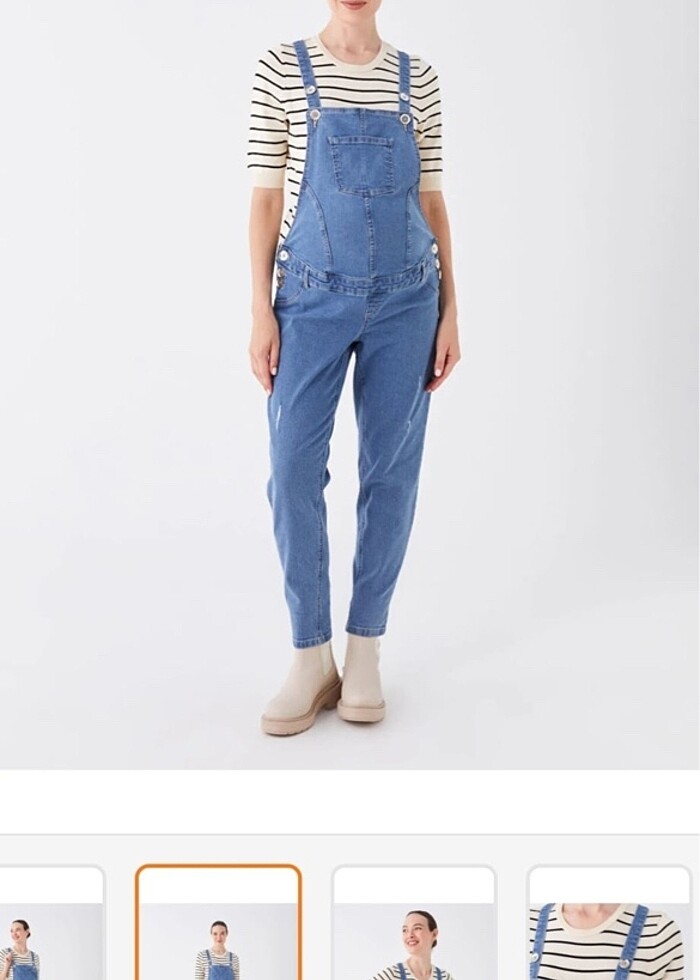Screen dimensions: 700x980
Task: Show the striped top and straps close-up thumbnail
Action: click(612, 925)
